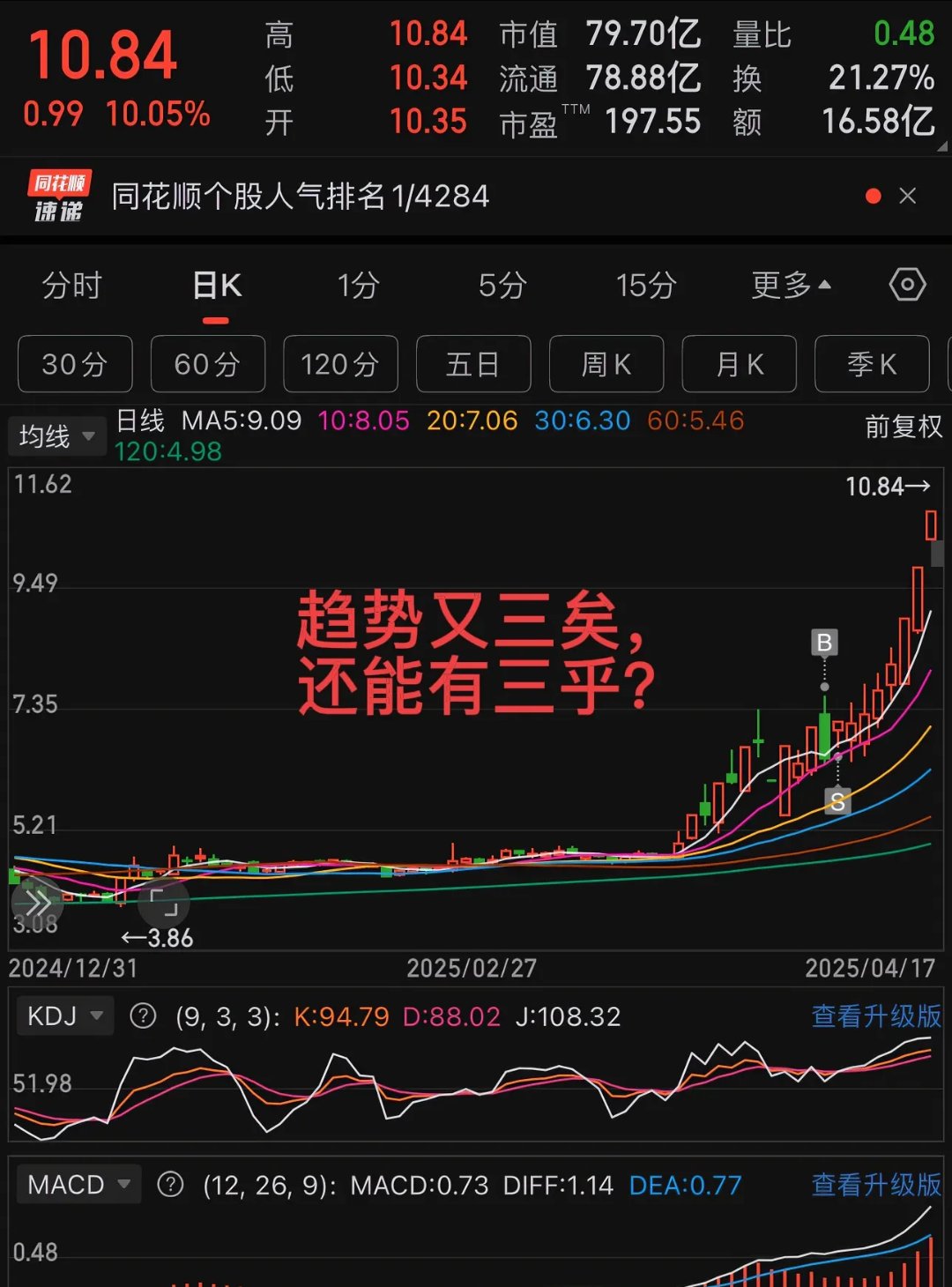The height and width of the screenshot is (1287, 952).
Task: Click the S sell-point marker on chart
Action: pos(836,802)
